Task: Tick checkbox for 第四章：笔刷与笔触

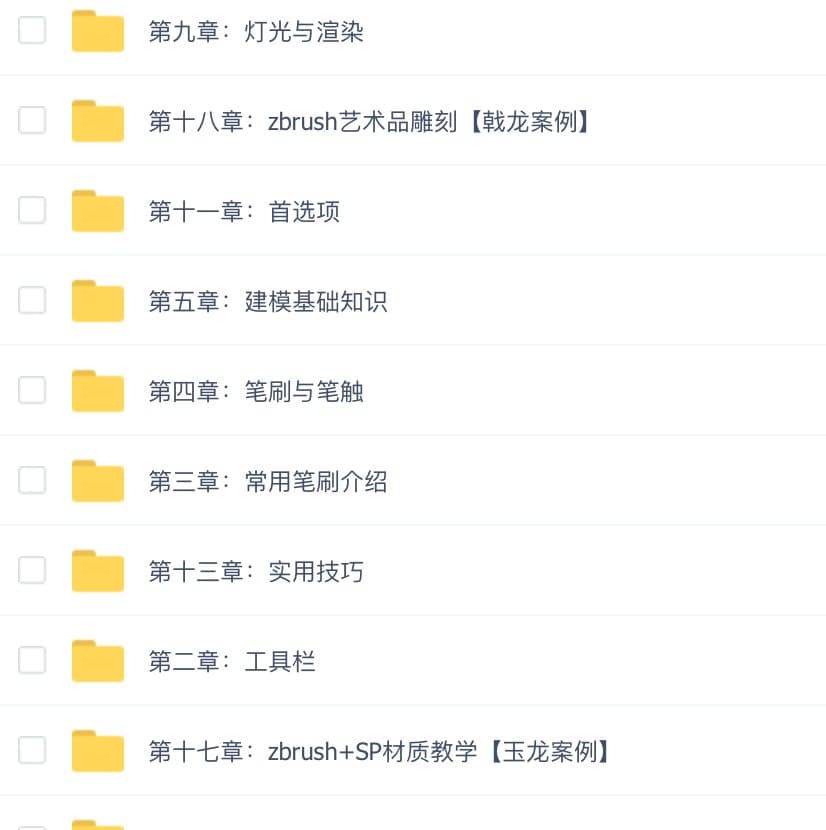Action: click(32, 391)
